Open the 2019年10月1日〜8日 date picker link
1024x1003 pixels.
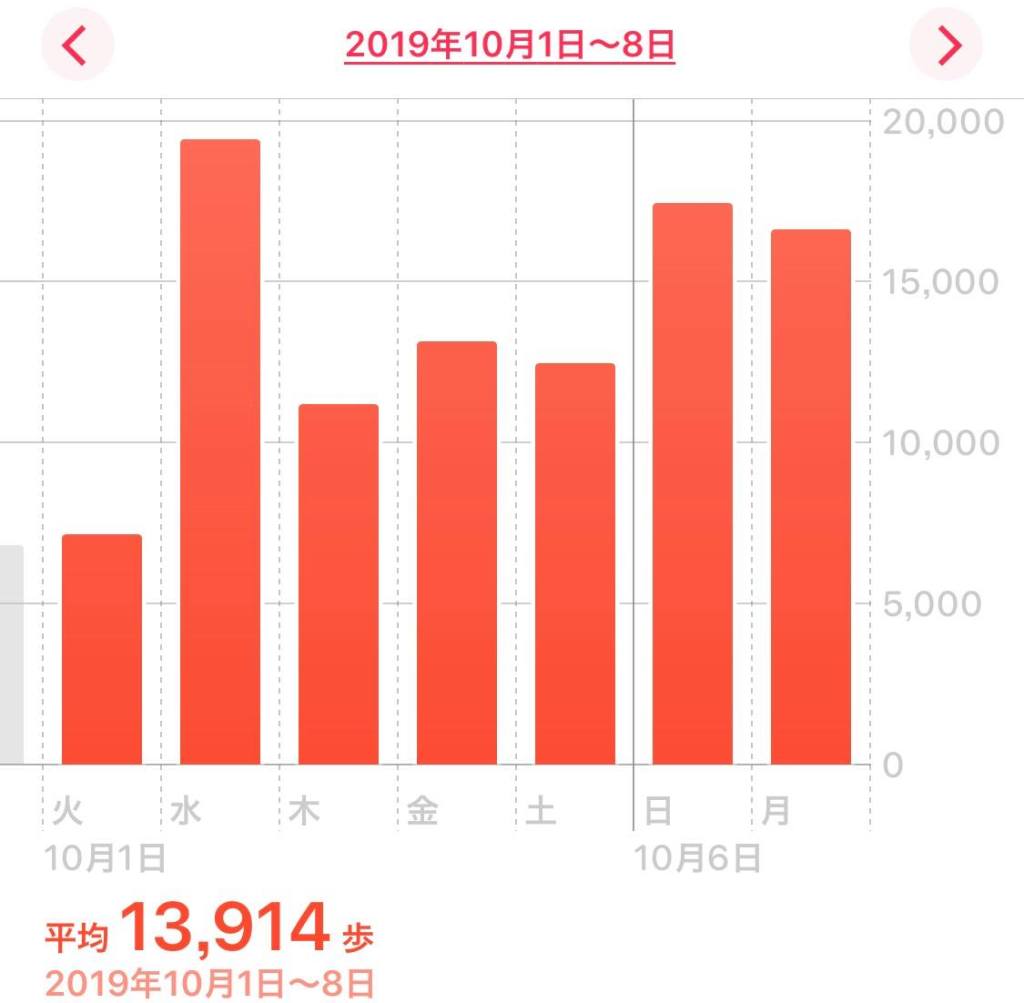tap(510, 45)
